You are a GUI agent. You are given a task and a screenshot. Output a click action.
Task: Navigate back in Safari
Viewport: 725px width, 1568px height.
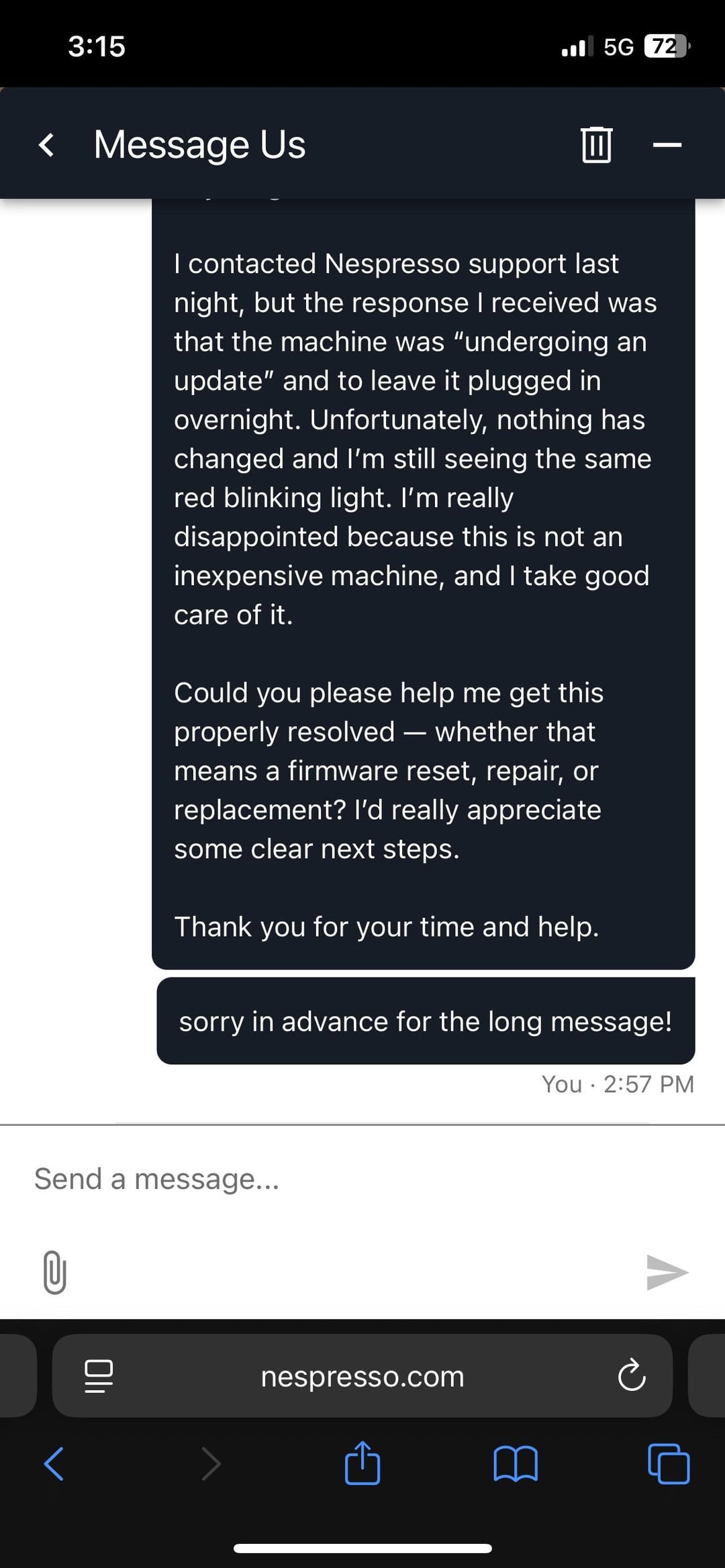(54, 1463)
